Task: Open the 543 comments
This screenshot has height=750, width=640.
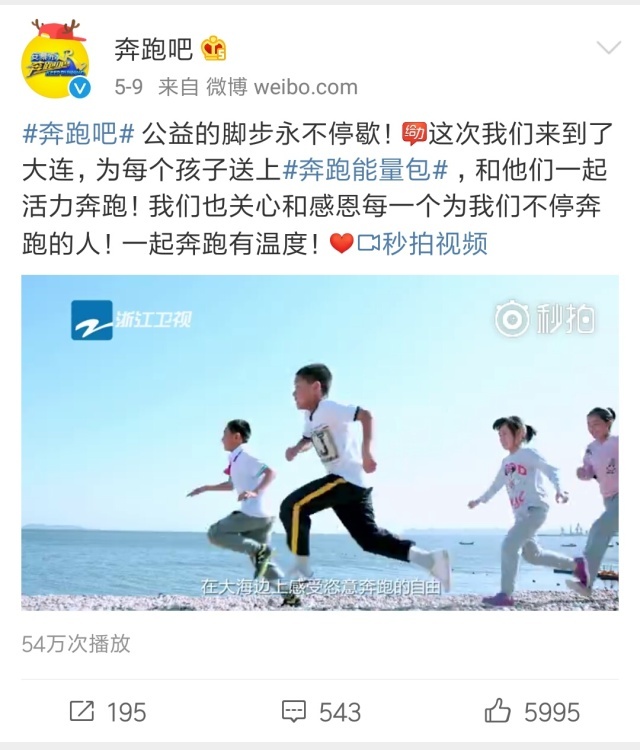Action: pos(321,711)
